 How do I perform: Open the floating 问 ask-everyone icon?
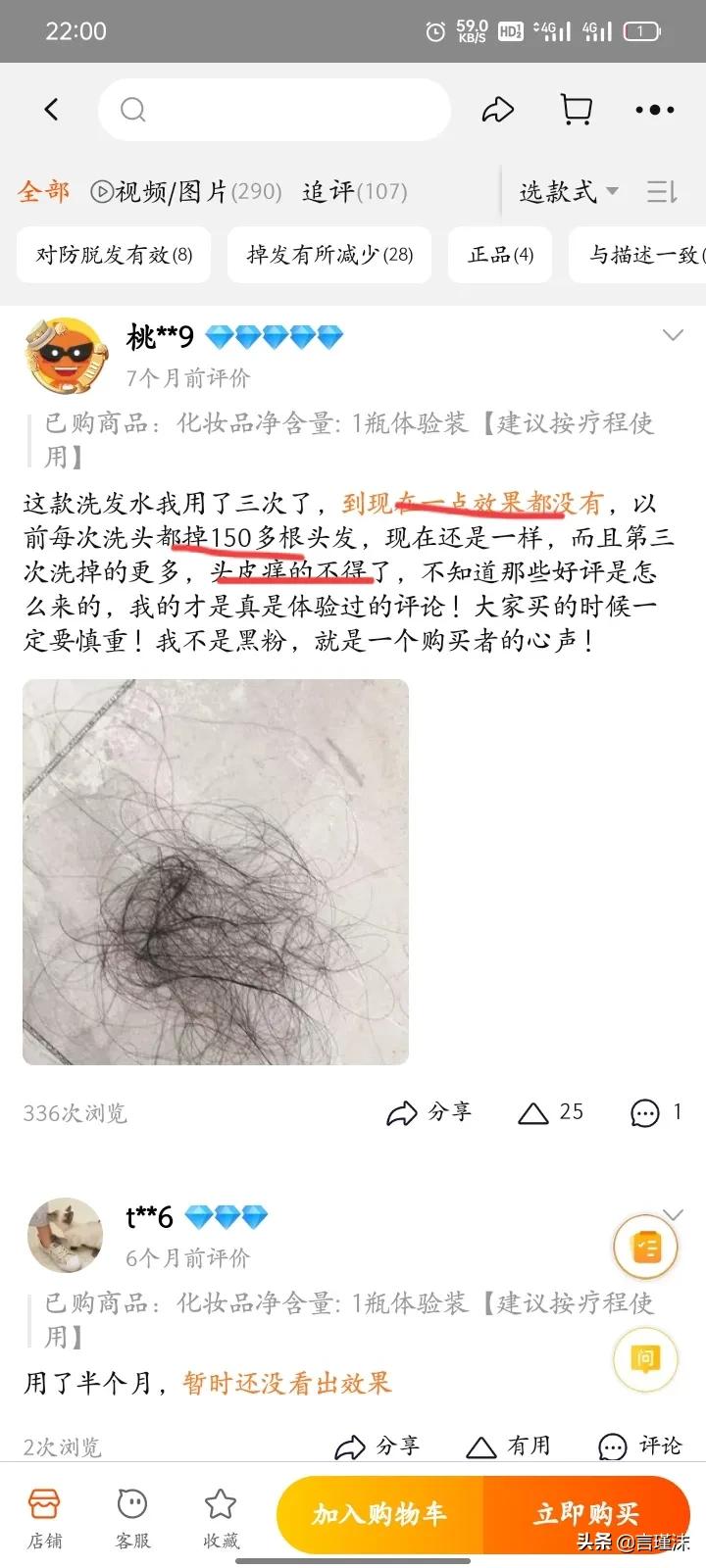click(646, 1360)
